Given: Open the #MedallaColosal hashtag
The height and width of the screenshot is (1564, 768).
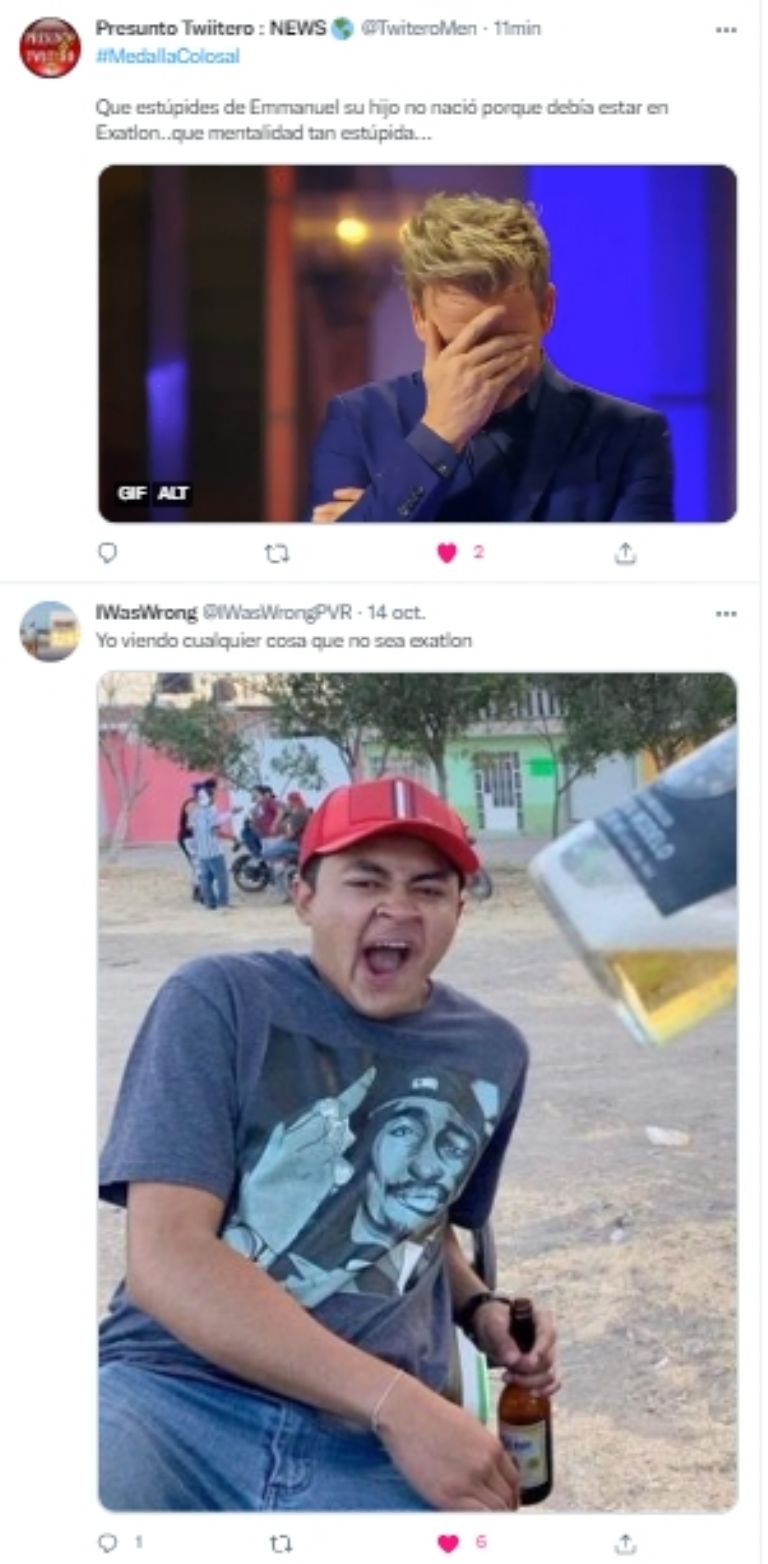Looking at the screenshot, I should tap(167, 56).
